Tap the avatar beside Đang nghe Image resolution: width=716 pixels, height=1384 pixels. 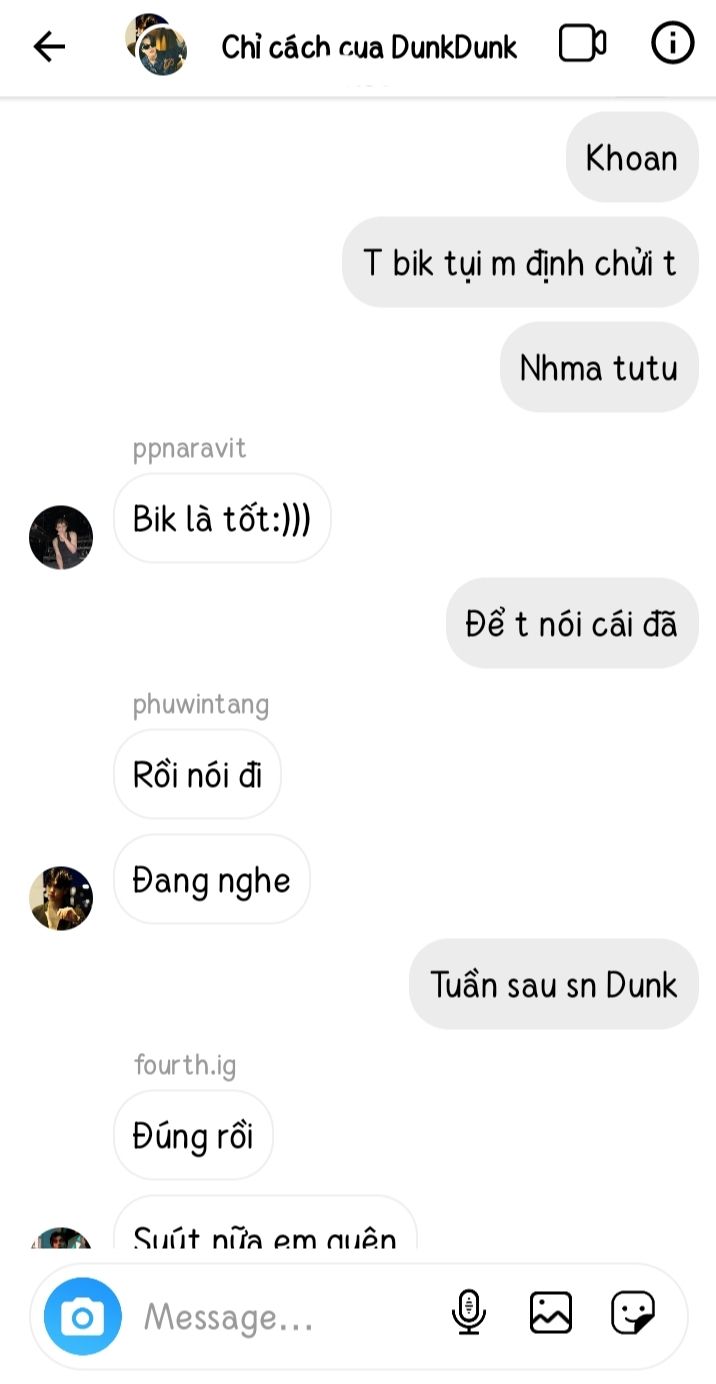point(61,898)
